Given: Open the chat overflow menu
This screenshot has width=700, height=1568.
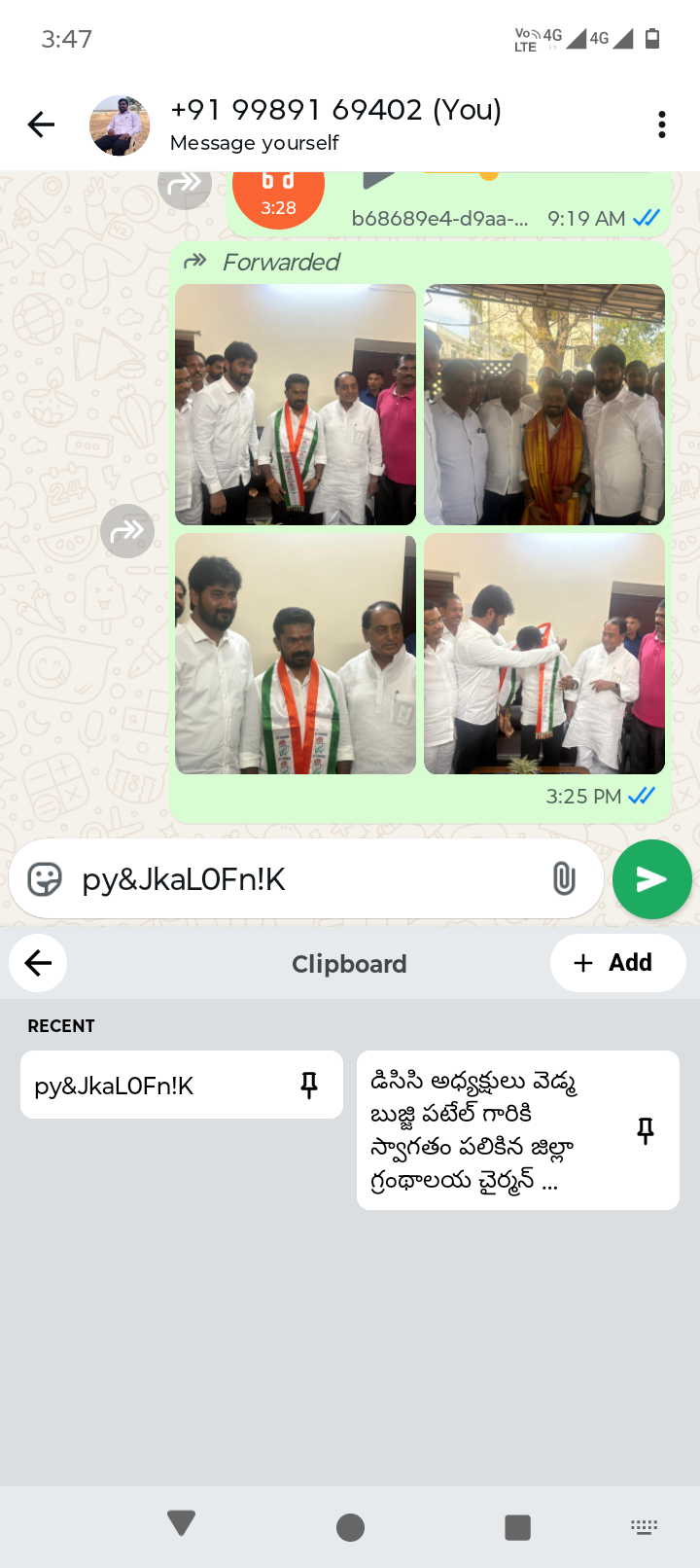Looking at the screenshot, I should [x=661, y=125].
